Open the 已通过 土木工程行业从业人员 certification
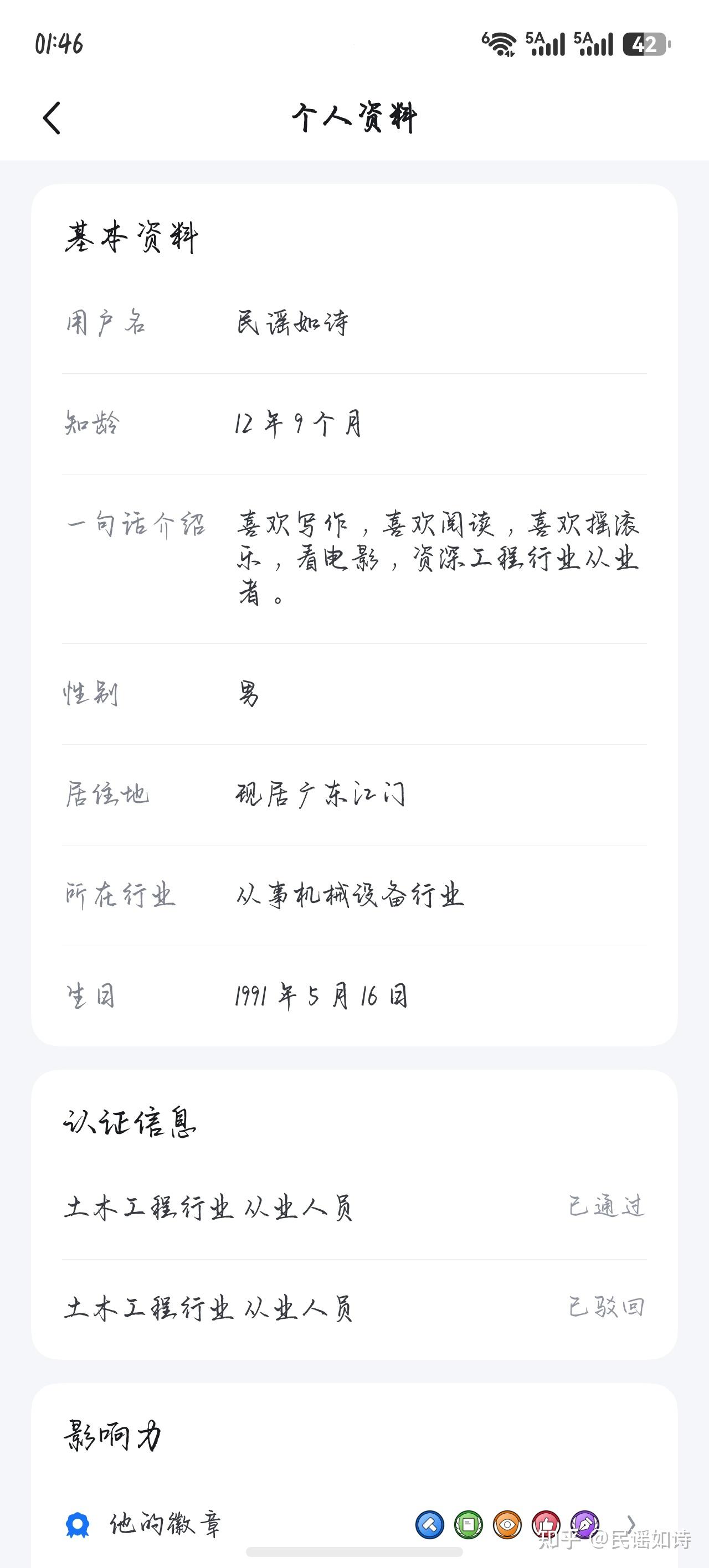The width and height of the screenshot is (709, 1568). (x=354, y=1208)
